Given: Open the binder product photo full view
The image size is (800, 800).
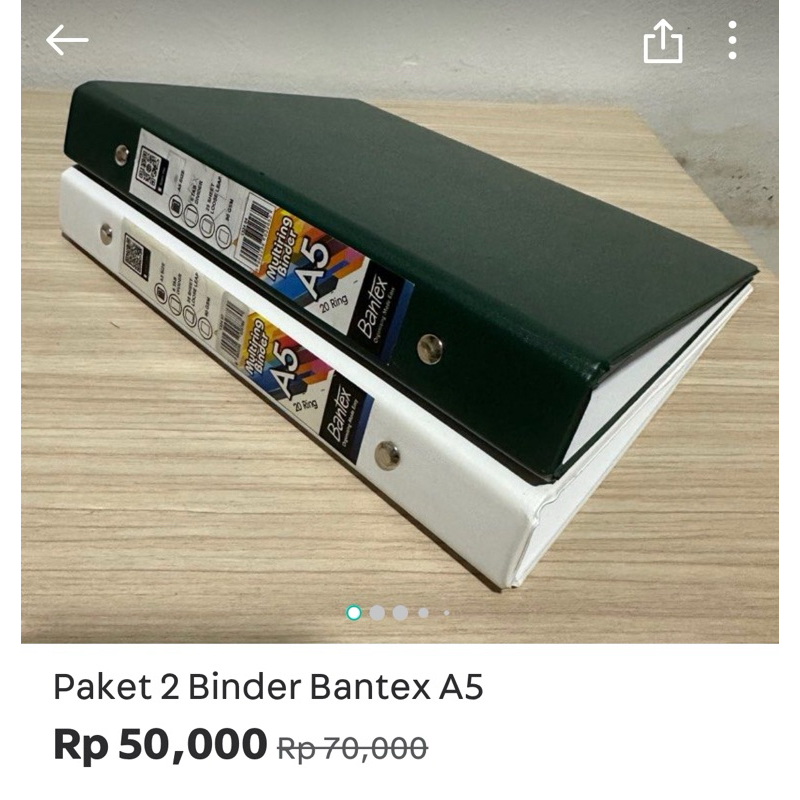Looking at the screenshot, I should tap(400, 330).
